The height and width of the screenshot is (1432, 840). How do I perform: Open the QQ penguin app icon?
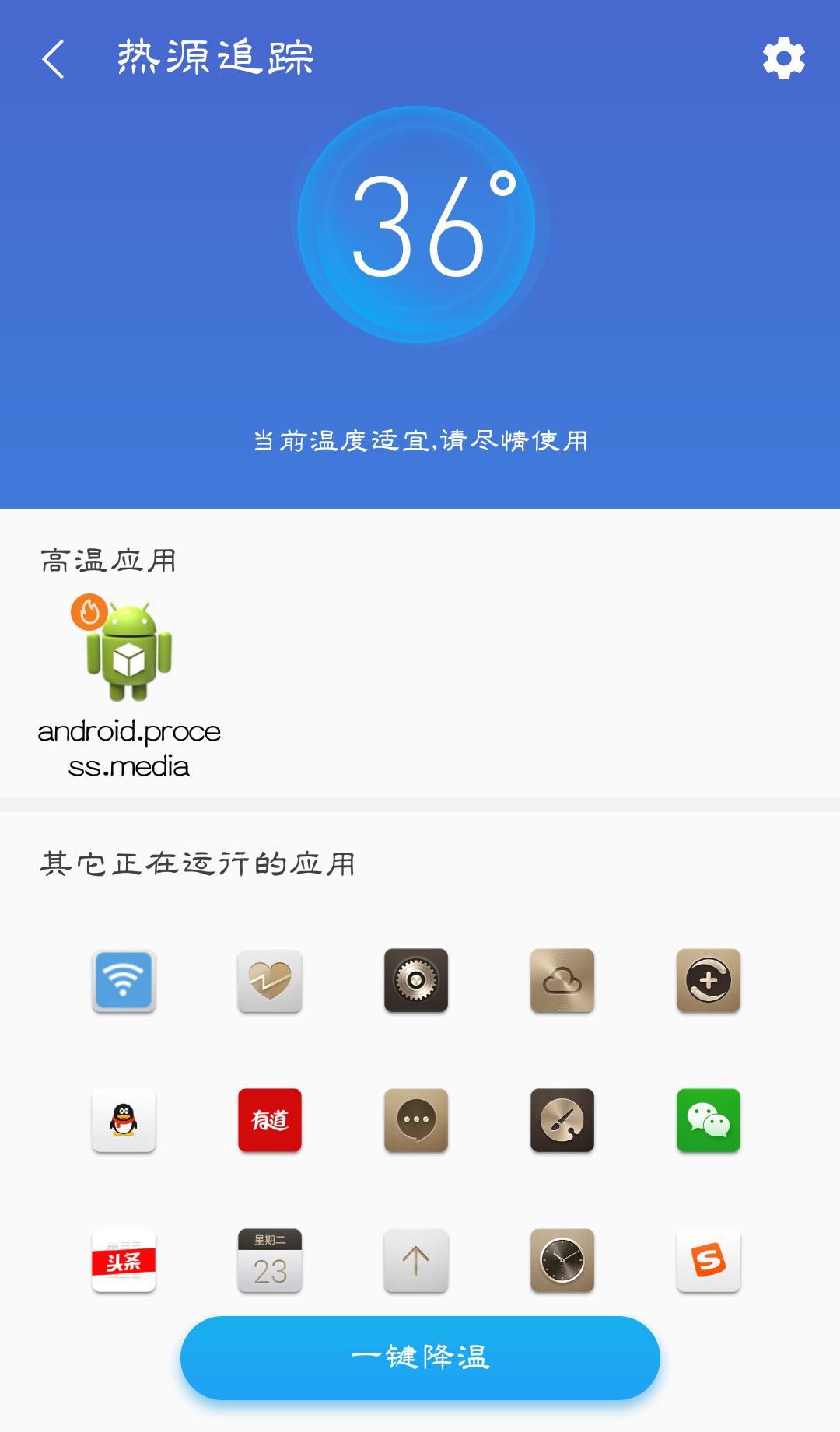[124, 1122]
